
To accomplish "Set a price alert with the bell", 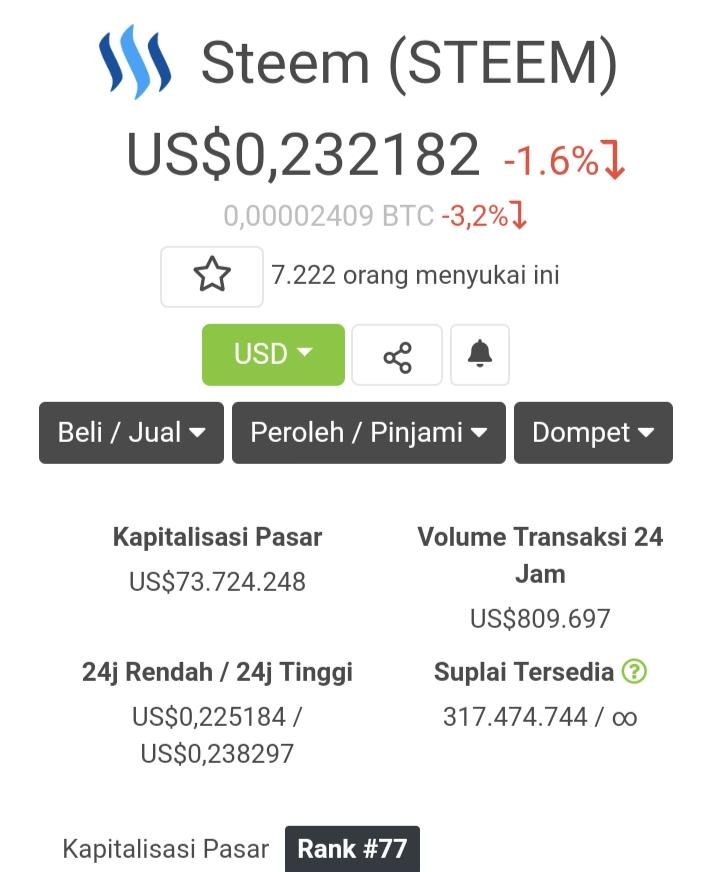I will pos(480,354).
